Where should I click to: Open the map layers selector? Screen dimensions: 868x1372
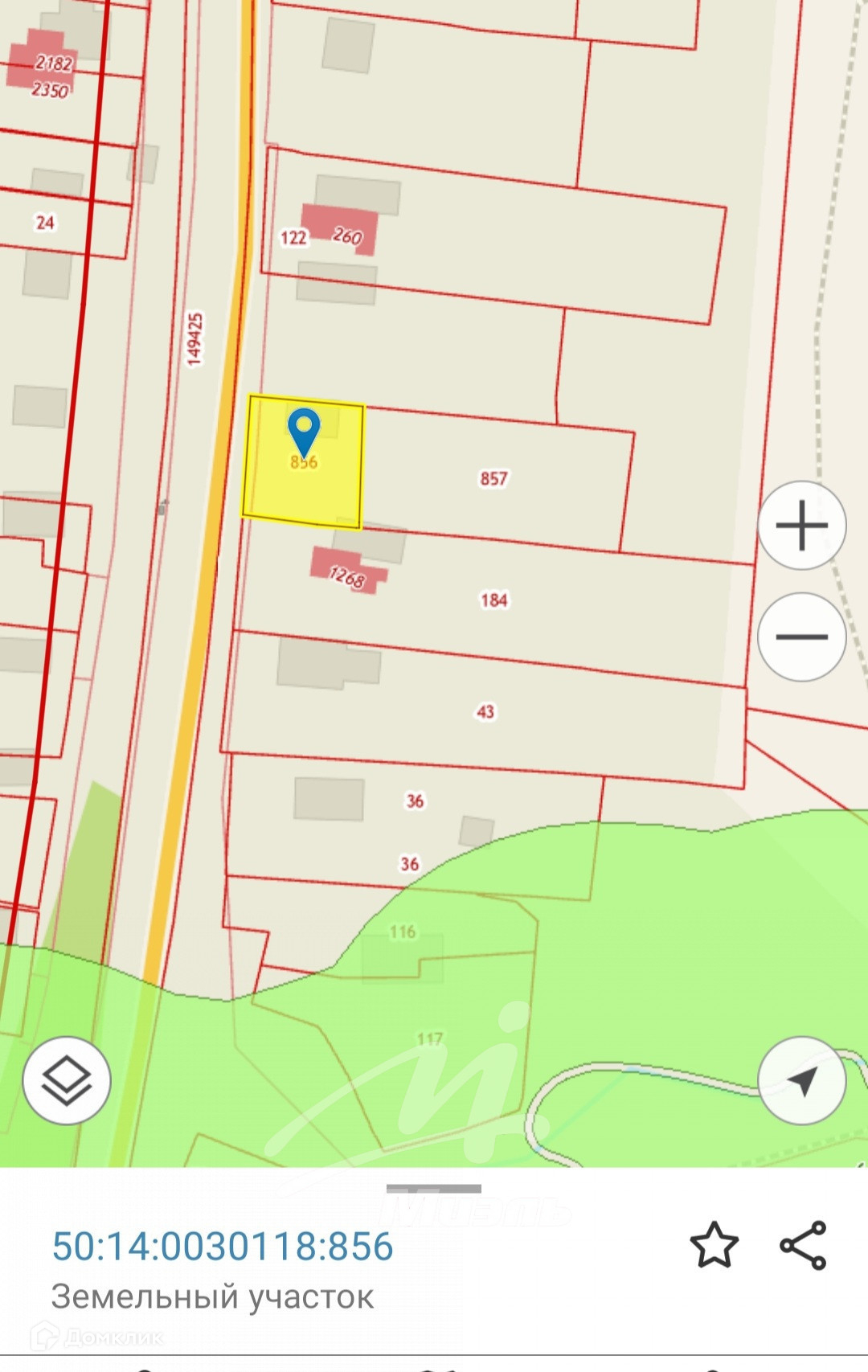67,1080
